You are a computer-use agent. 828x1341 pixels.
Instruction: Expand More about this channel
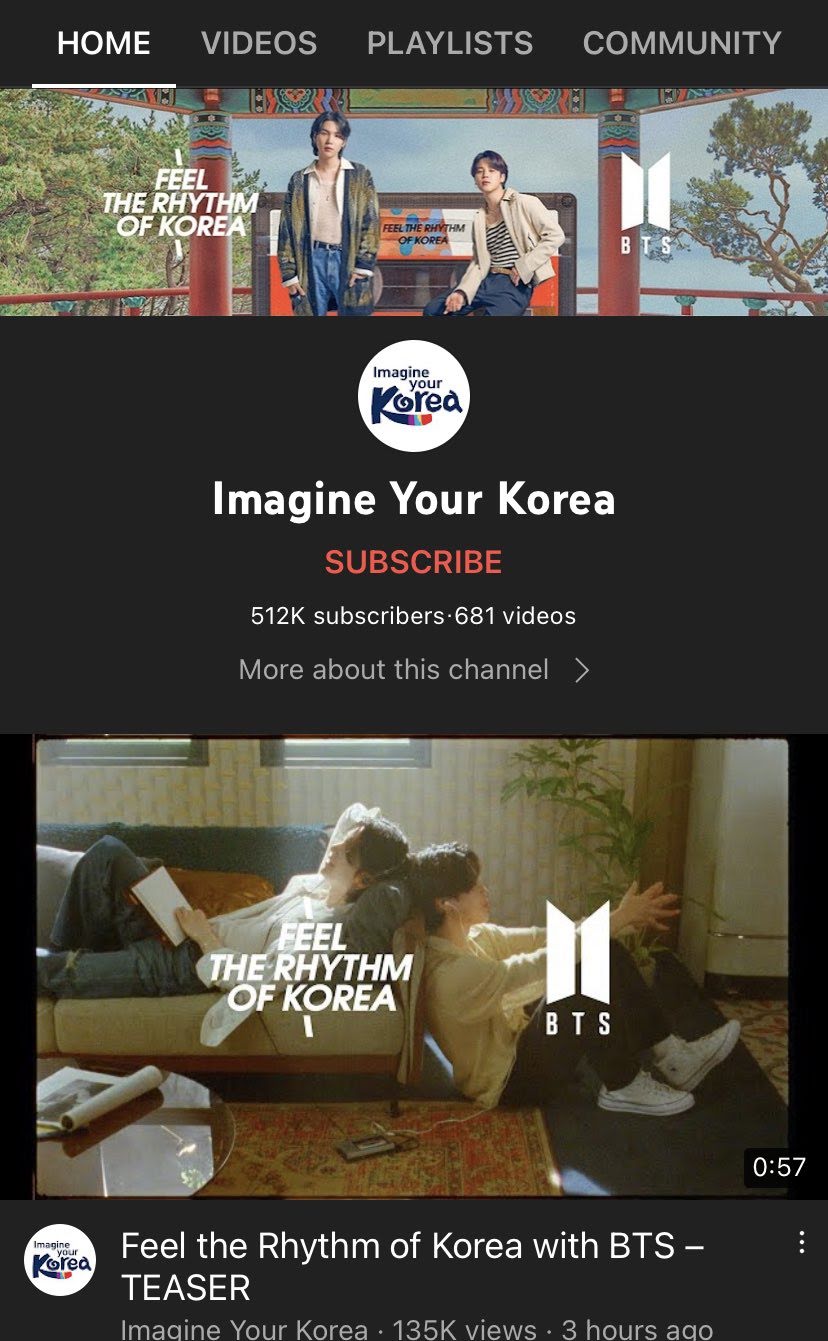[414, 669]
